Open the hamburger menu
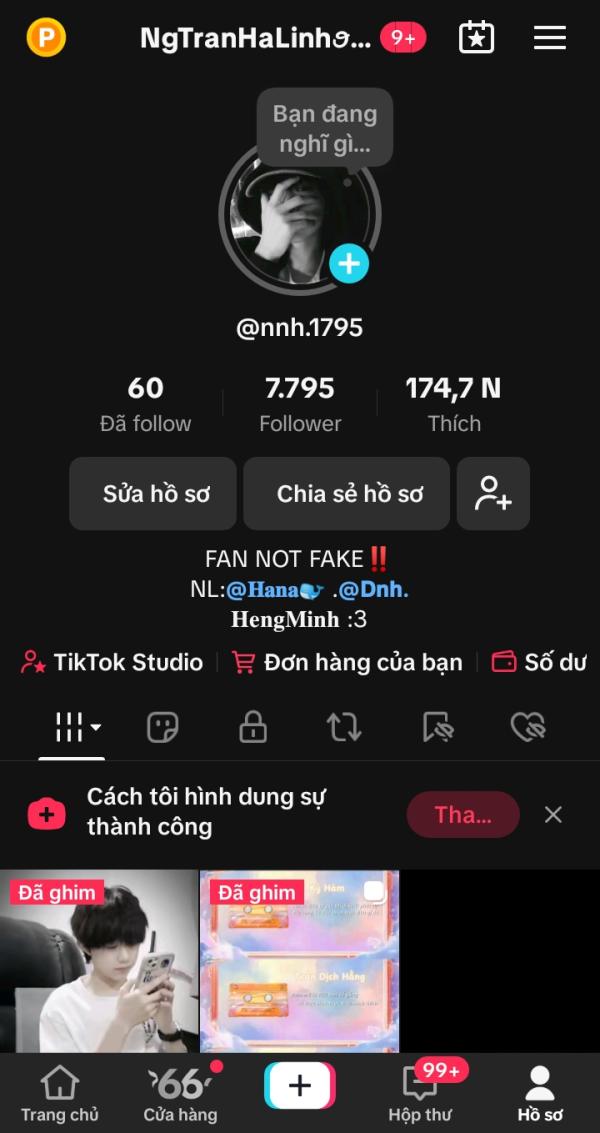Screen dimensions: 600x1133 549,38
